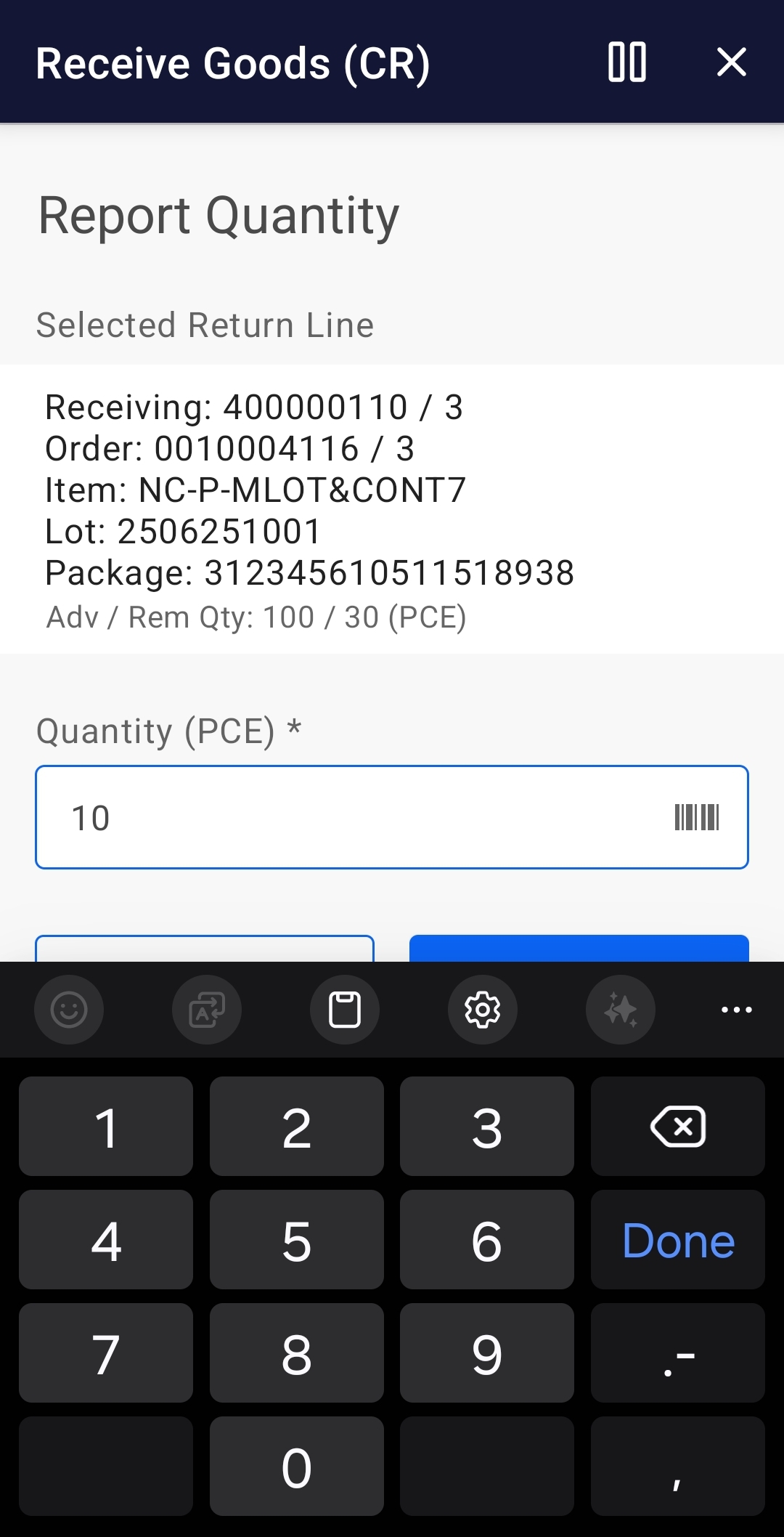Open the keyboard clipboard
This screenshot has height=1537, width=784.
click(344, 1009)
